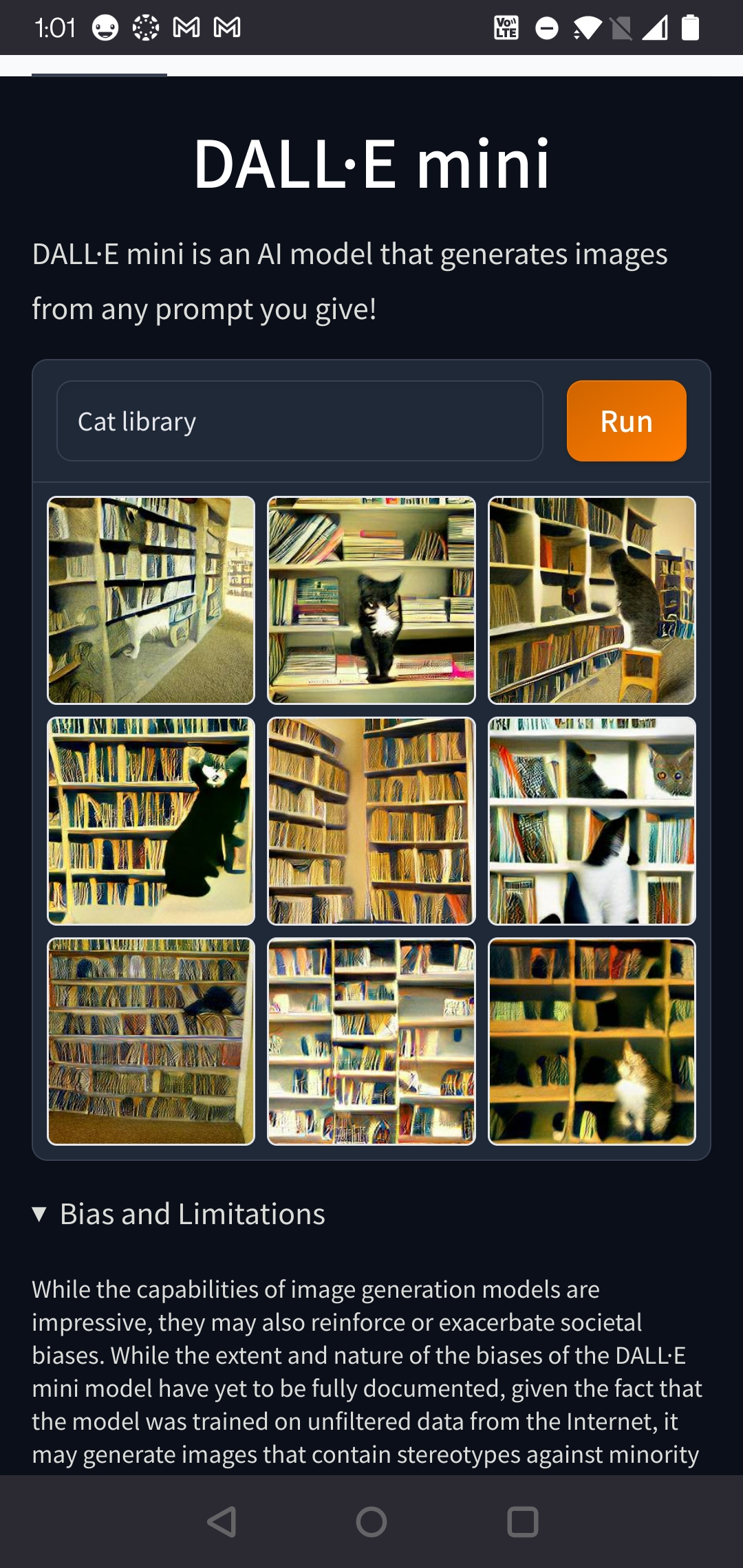743x1568 pixels.
Task: Open the image of curved bookshelves without cat
Action: click(x=371, y=821)
